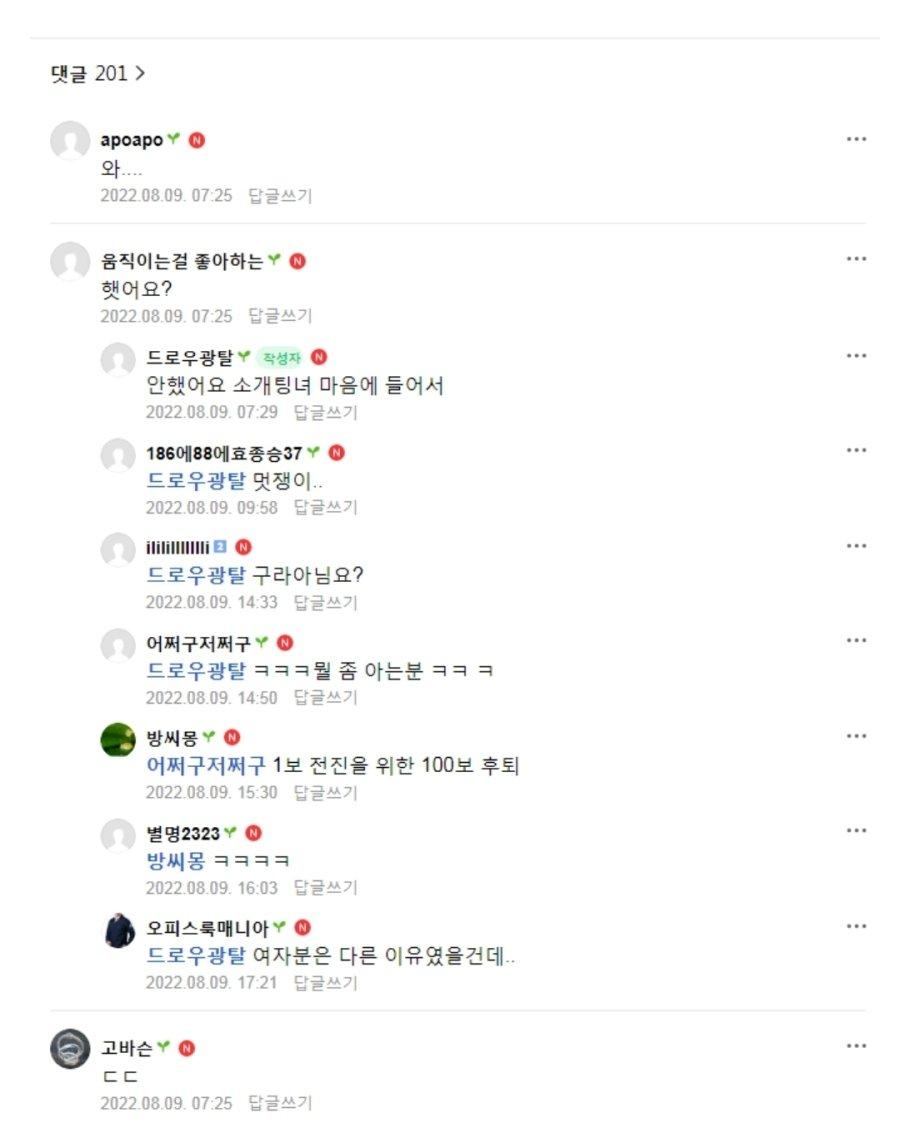Reply (답글쓰기) to 오피스룩매니아's comment

click(x=325, y=983)
